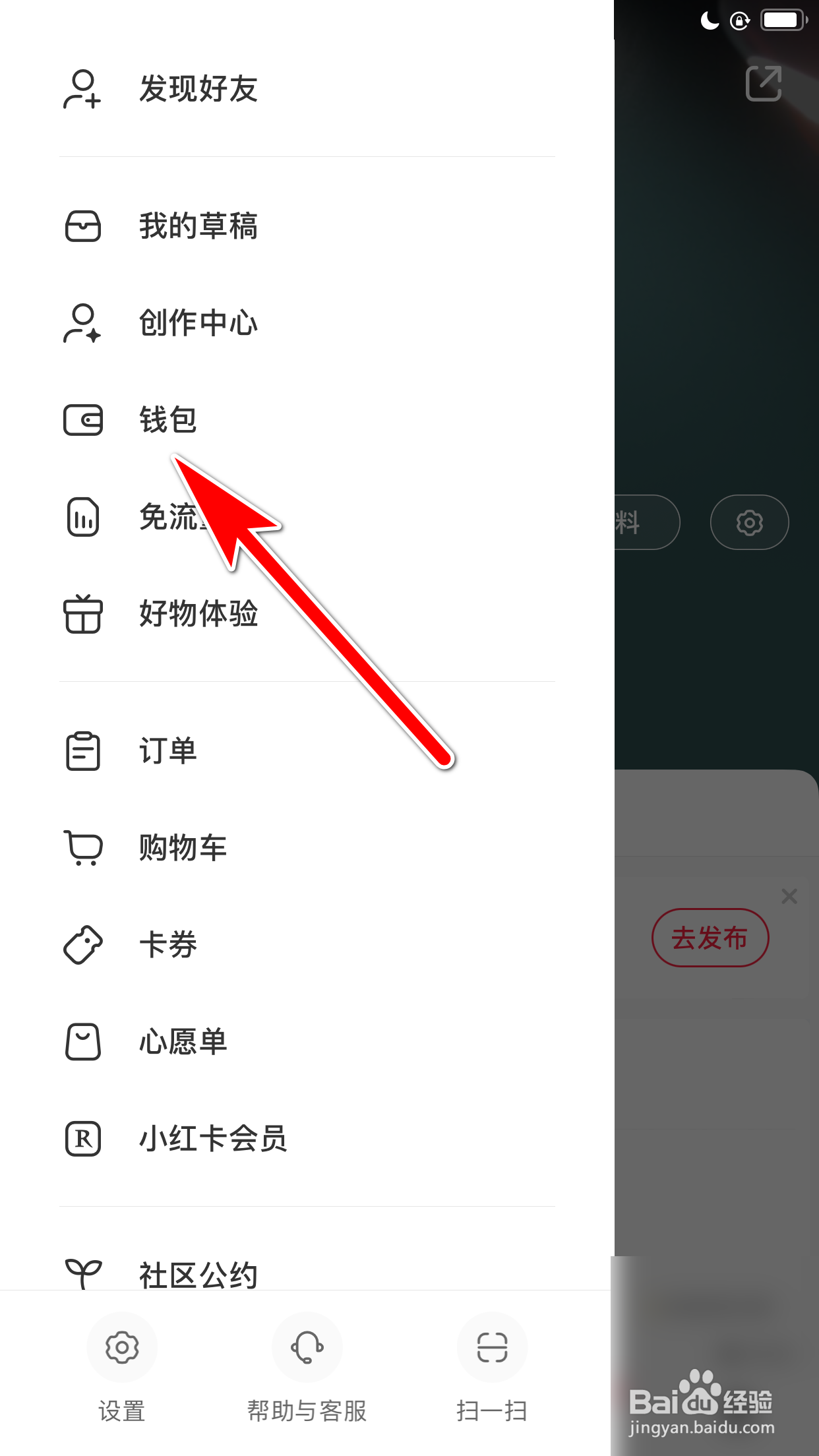The image size is (819, 1456).
Task: Click the settings gear on profile page
Action: [x=748, y=522]
